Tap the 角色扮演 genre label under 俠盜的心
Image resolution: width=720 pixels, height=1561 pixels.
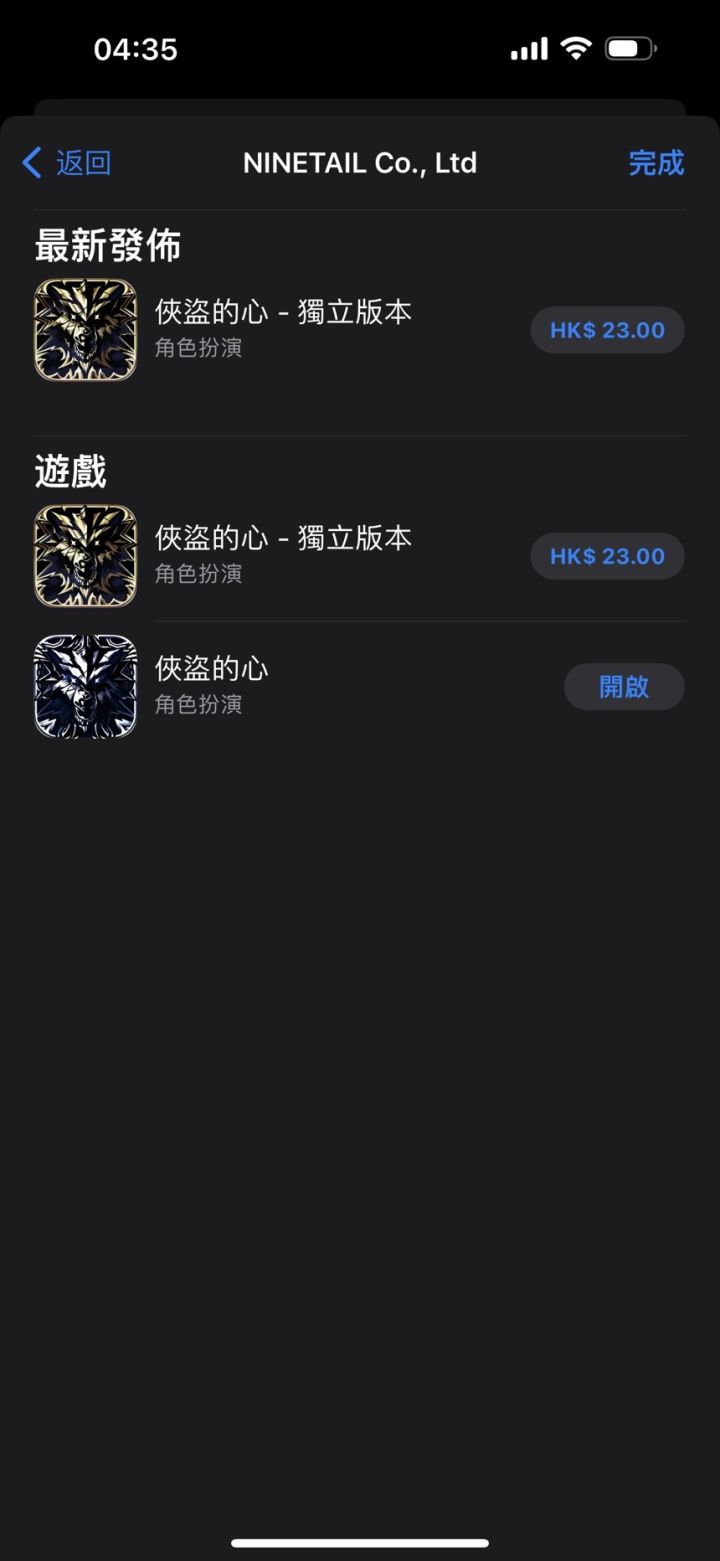pyautogui.click(x=197, y=704)
